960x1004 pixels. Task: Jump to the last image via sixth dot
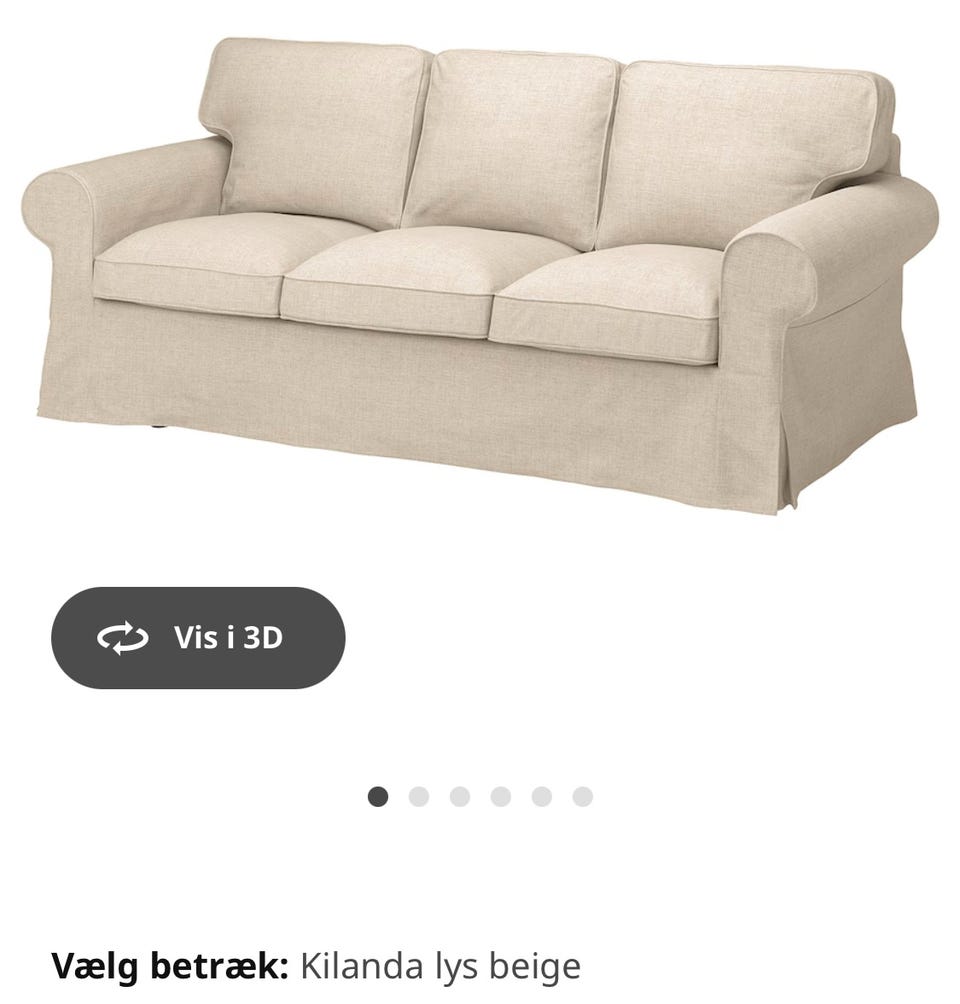coord(581,795)
